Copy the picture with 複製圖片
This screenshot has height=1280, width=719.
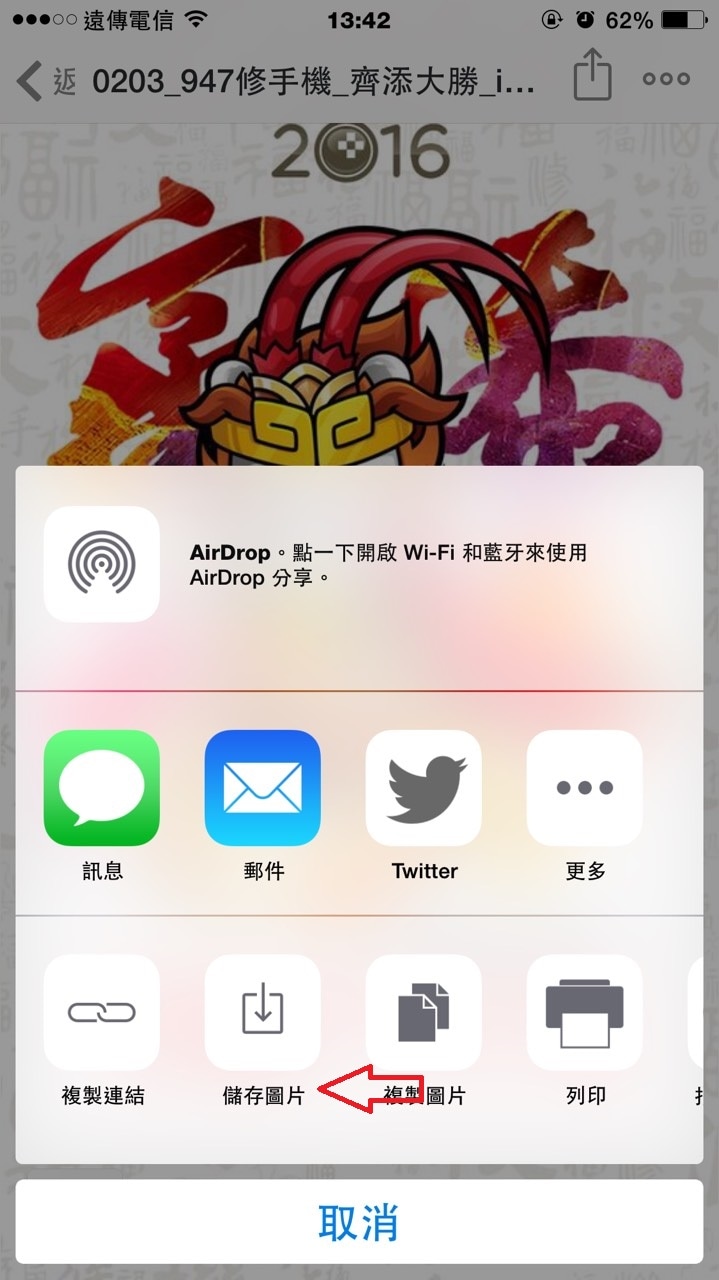pyautogui.click(x=424, y=1012)
